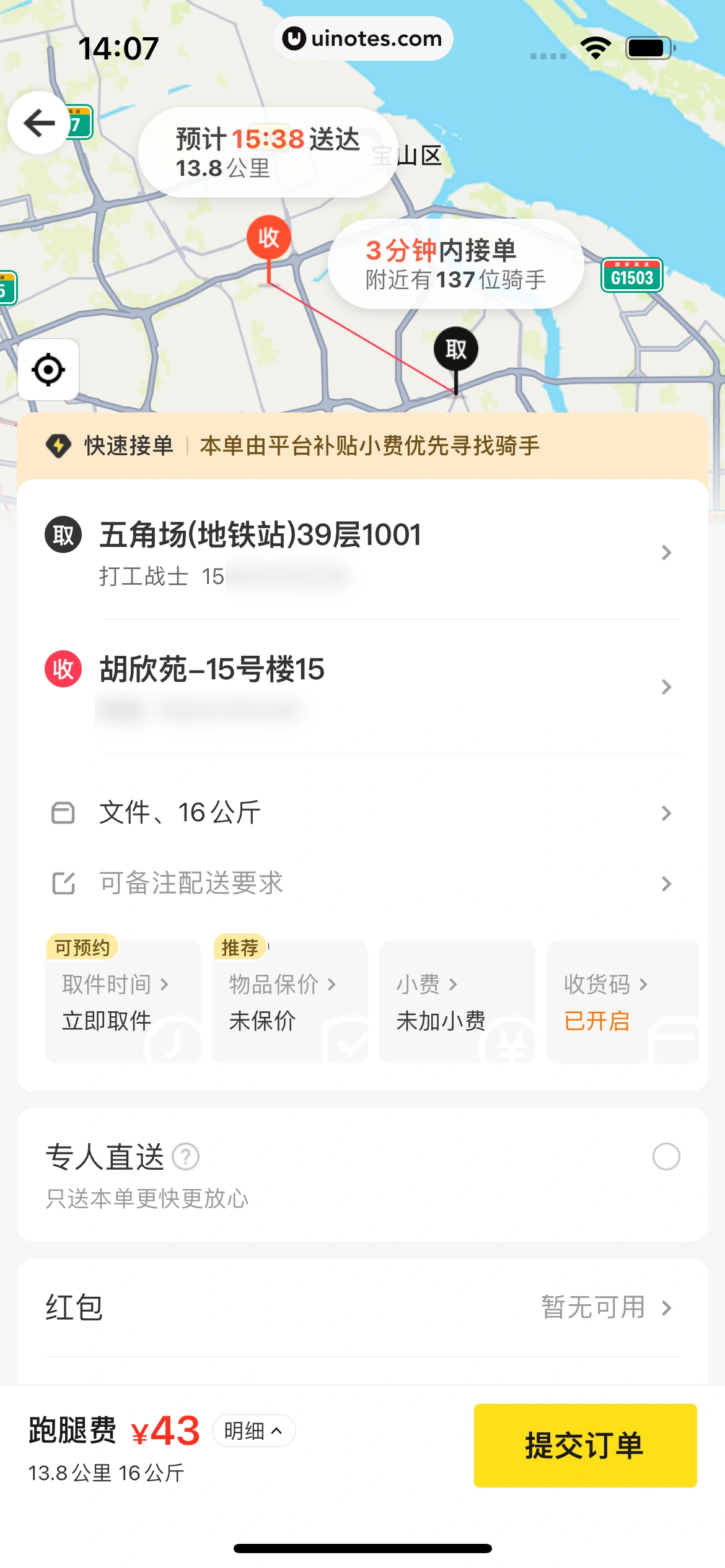Select the 取 pickup pin on the map

456,349
